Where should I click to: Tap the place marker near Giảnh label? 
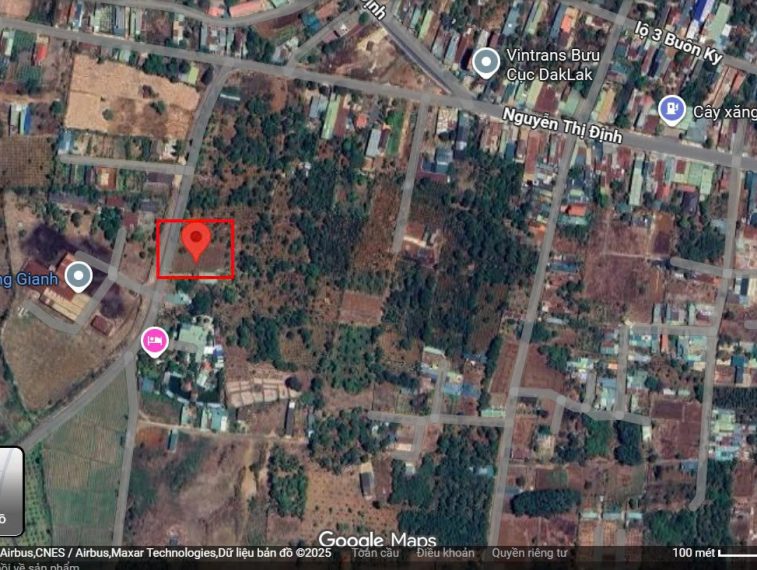pyautogui.click(x=78, y=277)
